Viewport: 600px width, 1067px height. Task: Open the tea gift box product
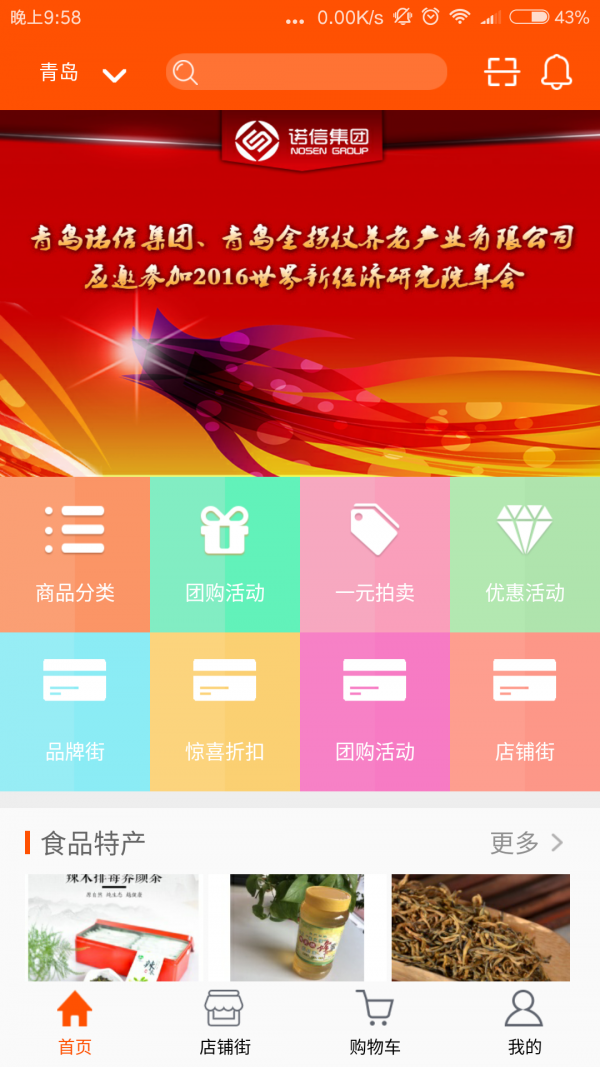click(x=113, y=927)
